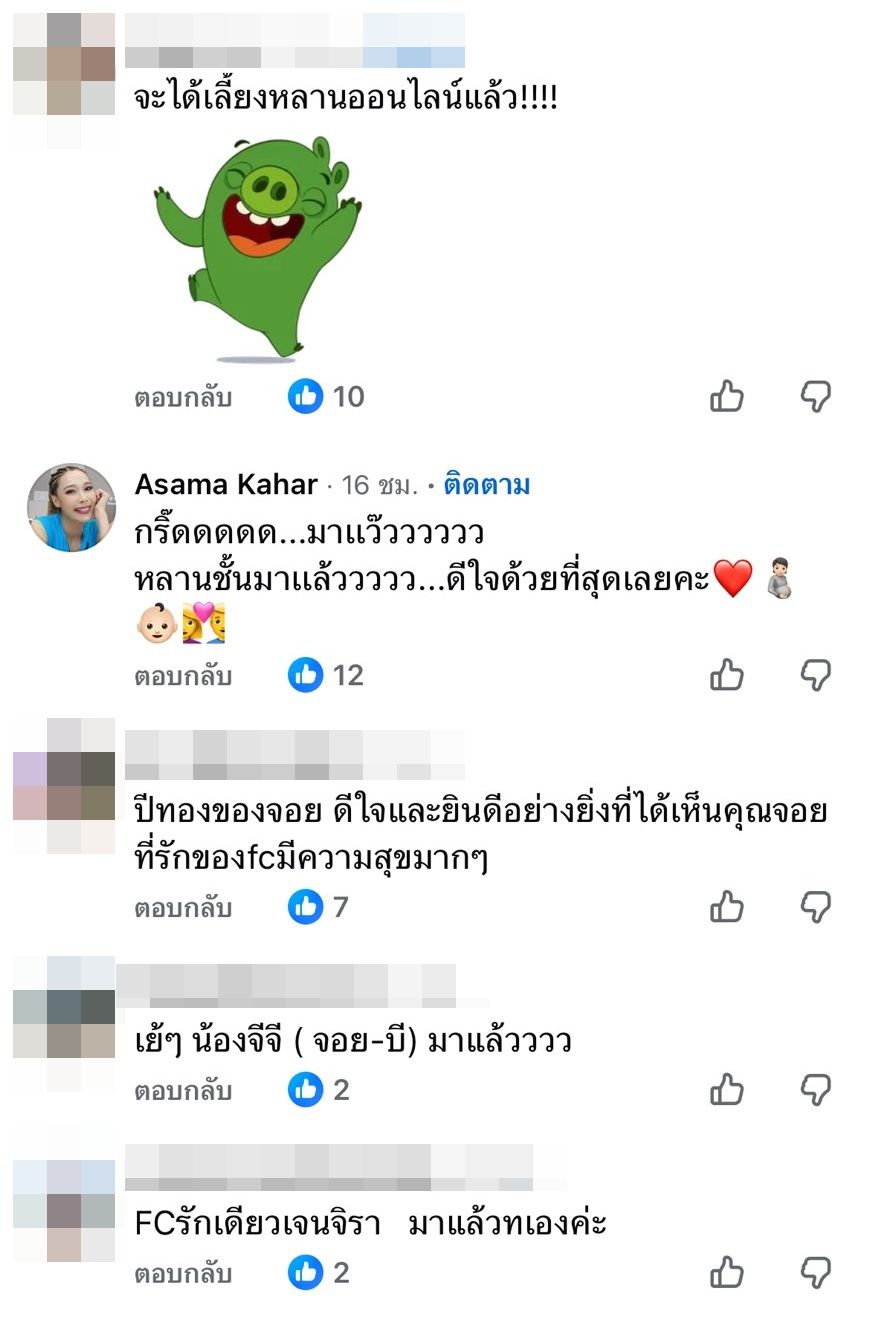Reply to Asama Kahar's comment

(x=183, y=676)
